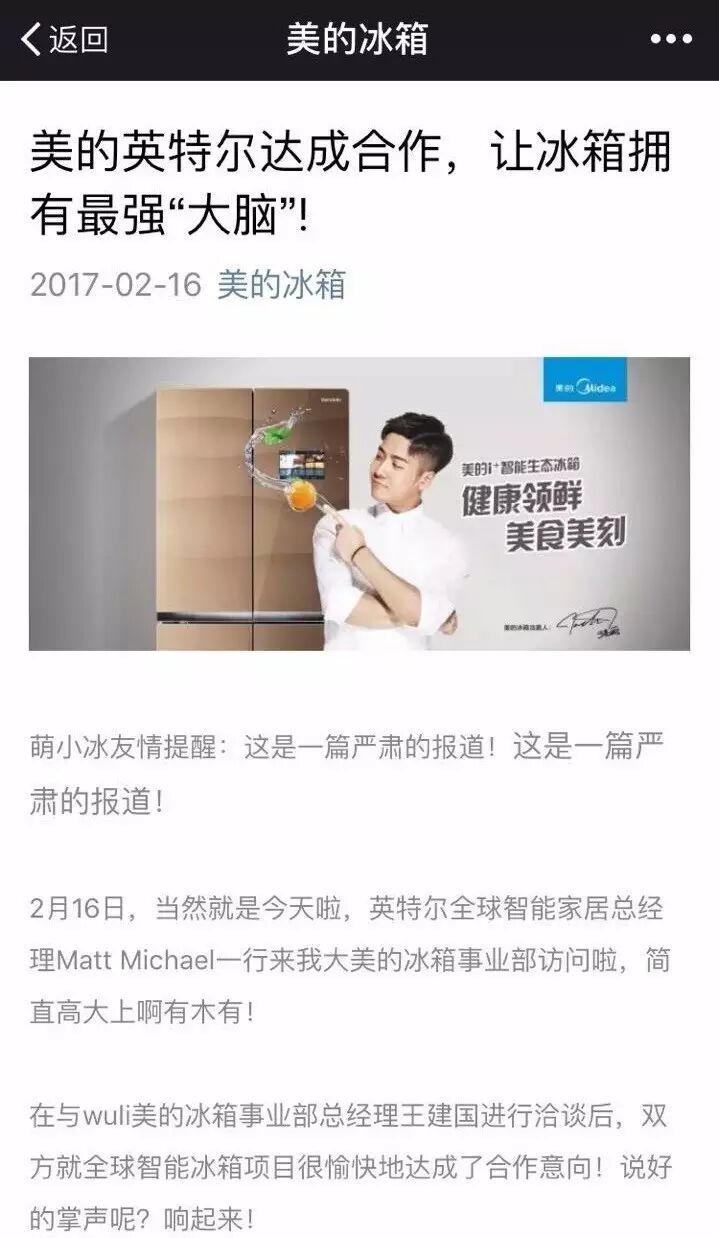The height and width of the screenshot is (1238, 719).
Task: Go back with the 返回 button
Action: point(63,40)
